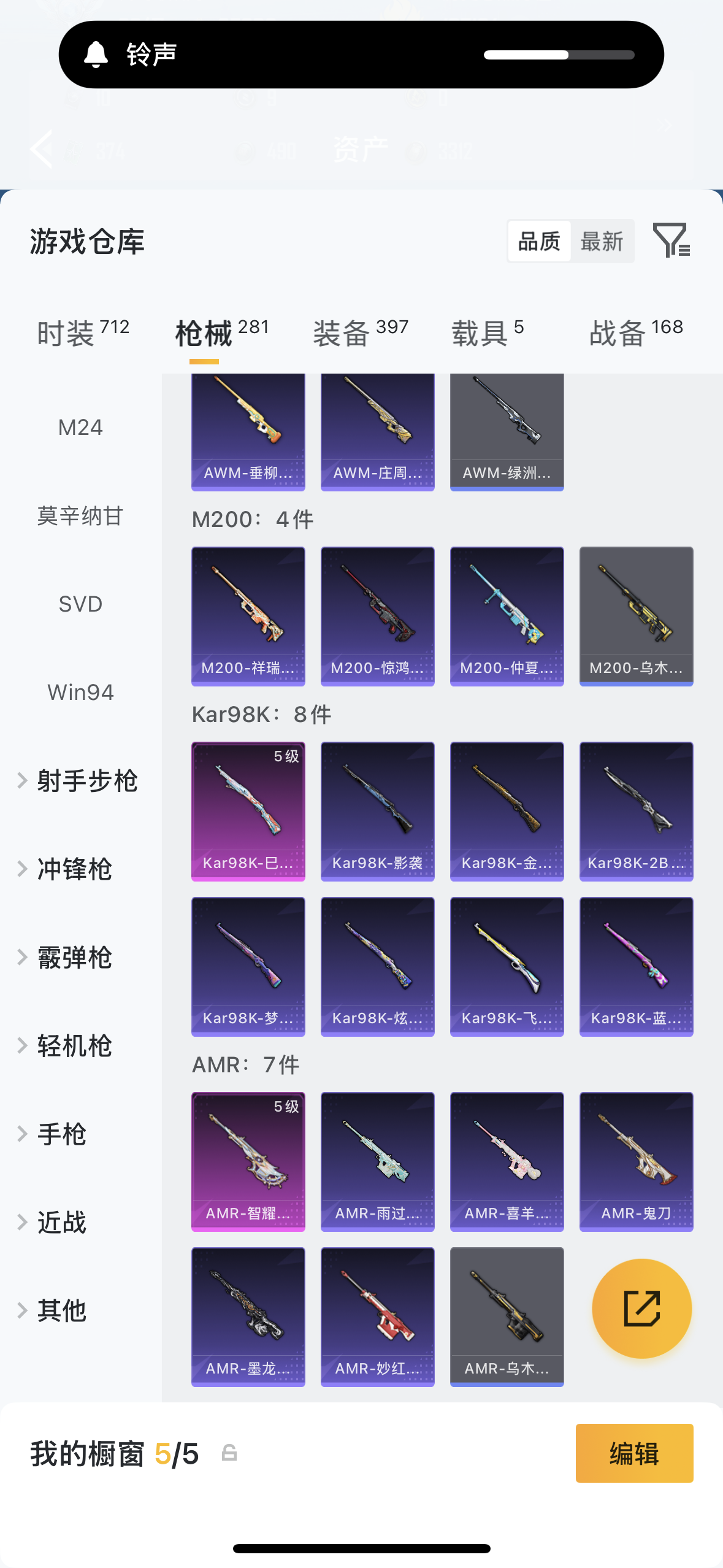Expand the 手枪 category
Viewport: 723px width, 1568px height.
coord(61,1134)
